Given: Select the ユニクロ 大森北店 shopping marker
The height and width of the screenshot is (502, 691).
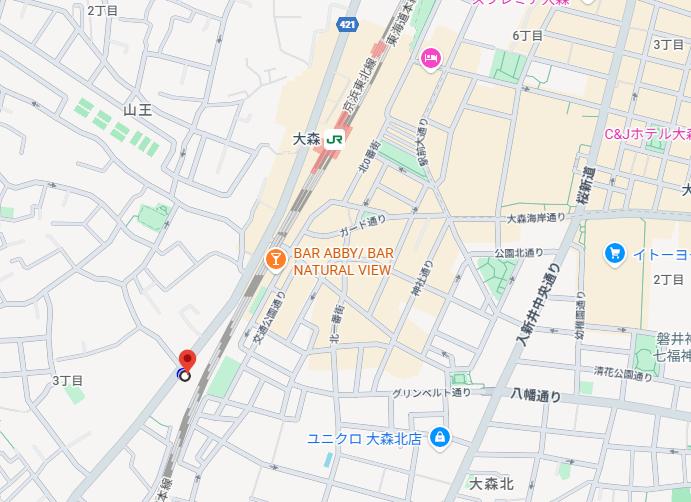Looking at the screenshot, I should pyautogui.click(x=439, y=438).
